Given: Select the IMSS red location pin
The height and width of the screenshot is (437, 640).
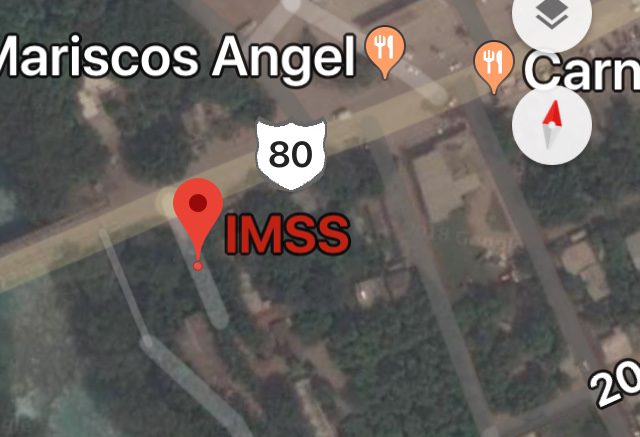Looking at the screenshot, I should (x=198, y=212).
